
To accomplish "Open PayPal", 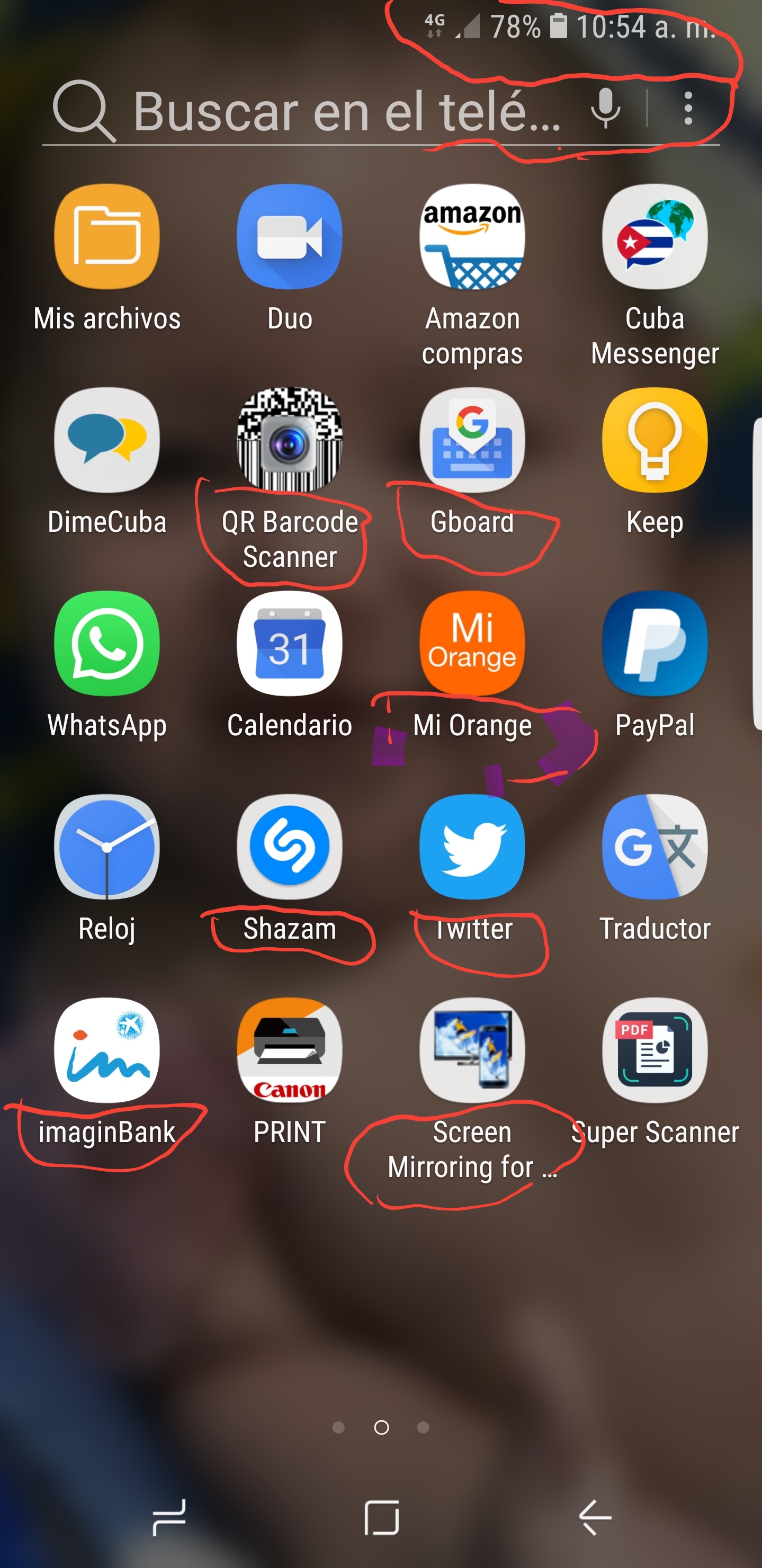I will [655, 643].
